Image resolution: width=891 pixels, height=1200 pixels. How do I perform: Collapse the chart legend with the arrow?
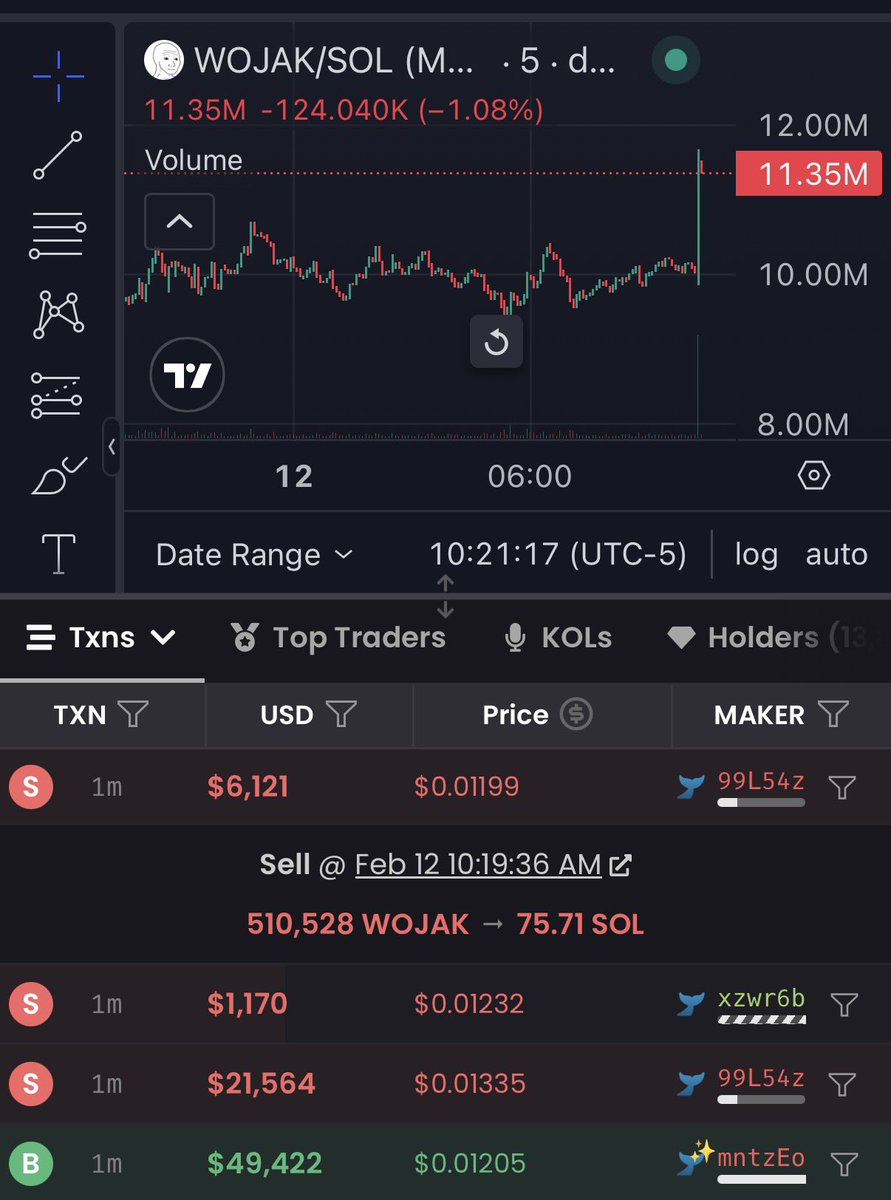pos(179,221)
